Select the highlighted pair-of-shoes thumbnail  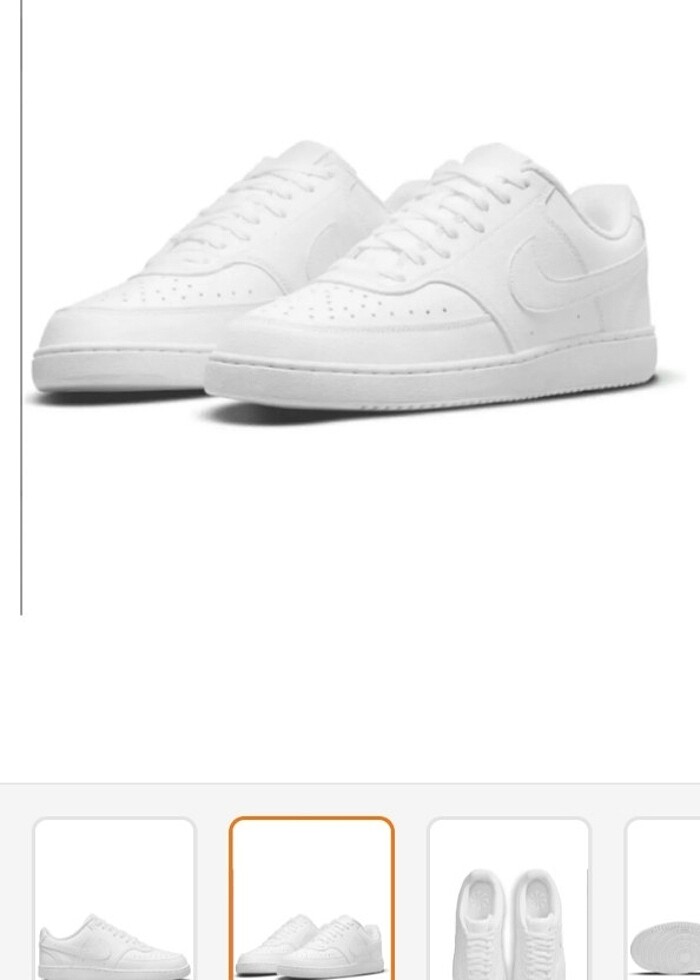click(x=311, y=900)
